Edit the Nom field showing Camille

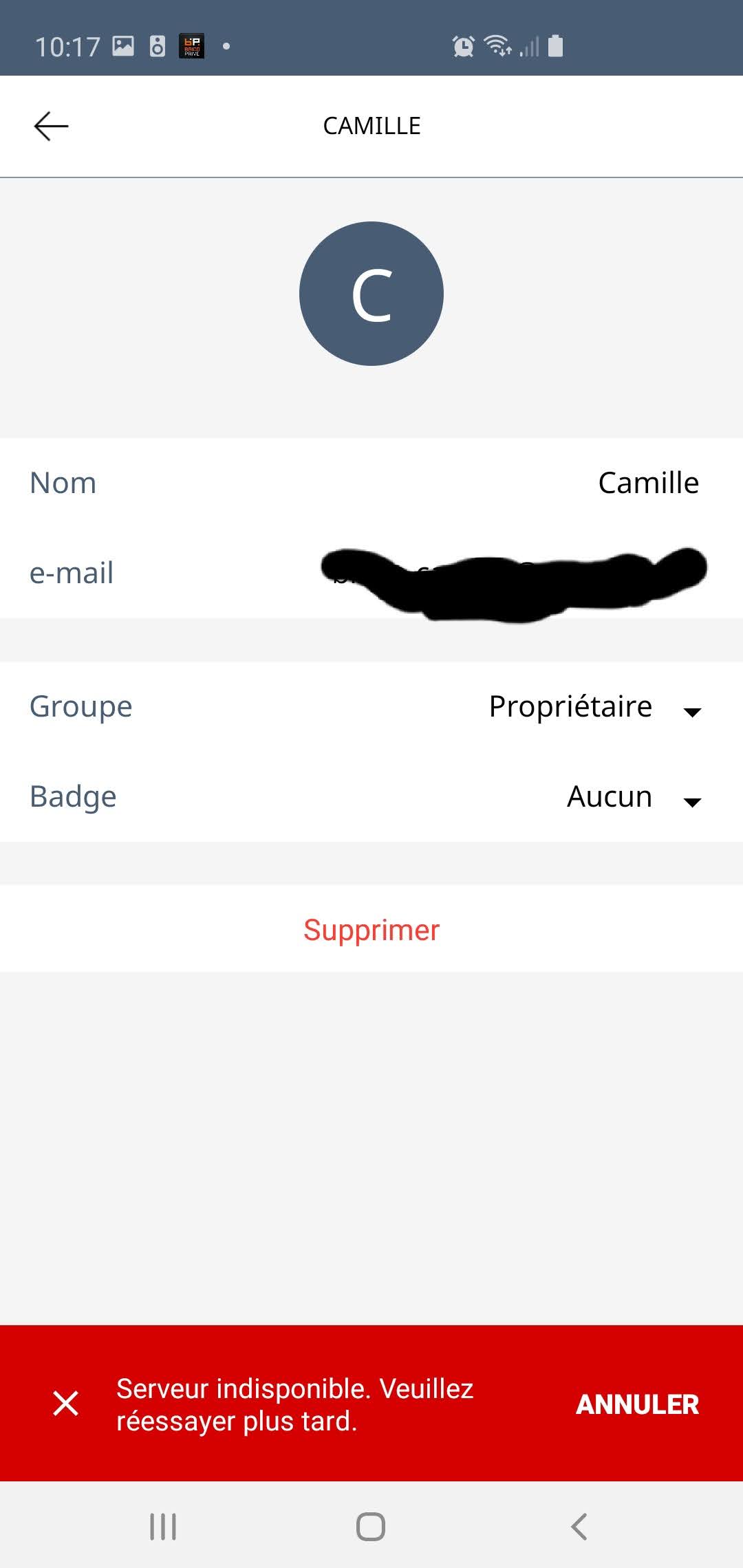[371, 483]
